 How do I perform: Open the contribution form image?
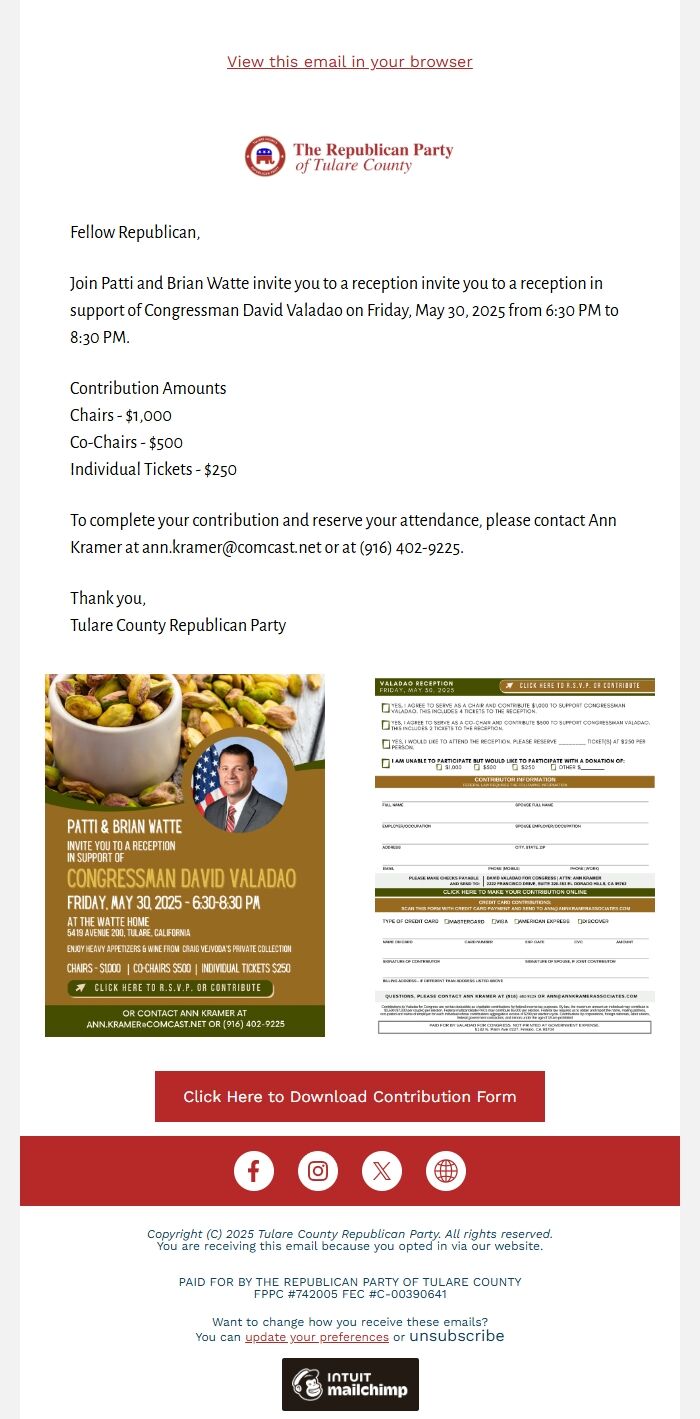tap(515, 855)
